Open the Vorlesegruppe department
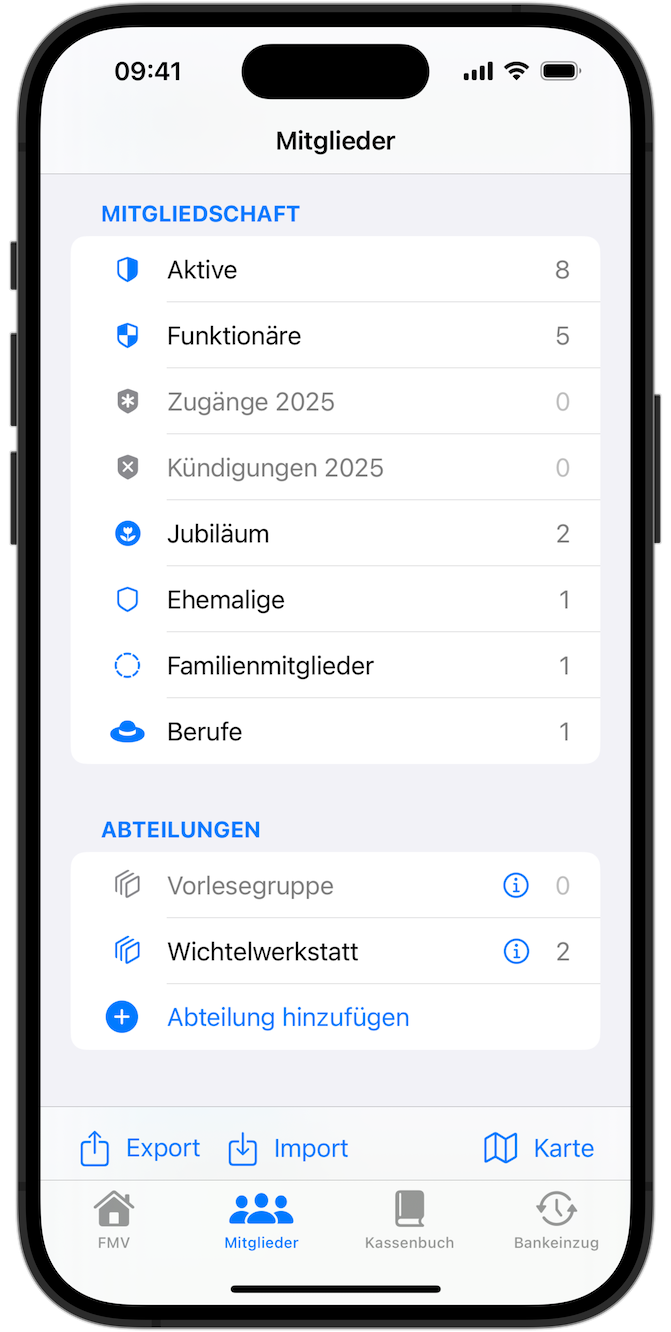The width and height of the screenshot is (671, 1332). 335,886
